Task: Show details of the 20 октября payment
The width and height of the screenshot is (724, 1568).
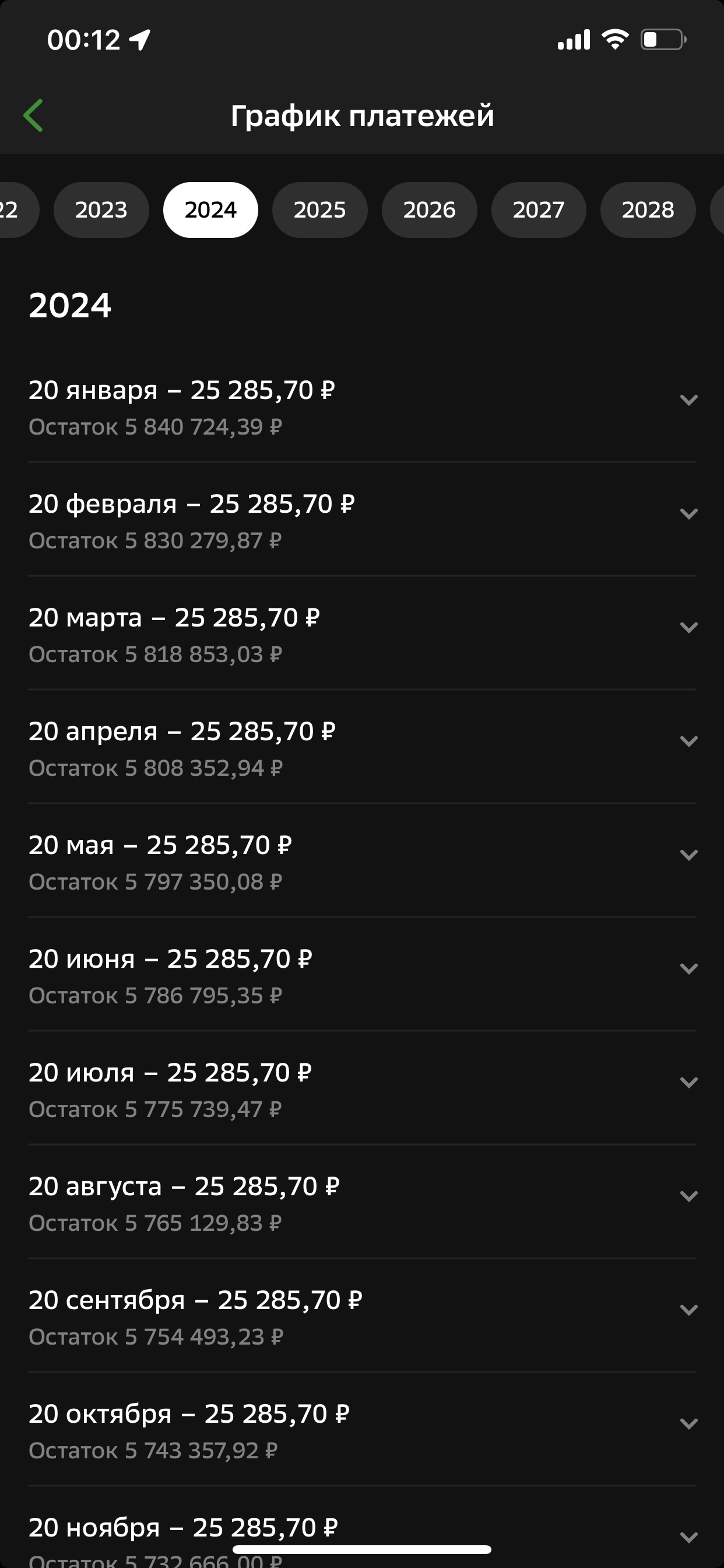Action: point(688,1425)
